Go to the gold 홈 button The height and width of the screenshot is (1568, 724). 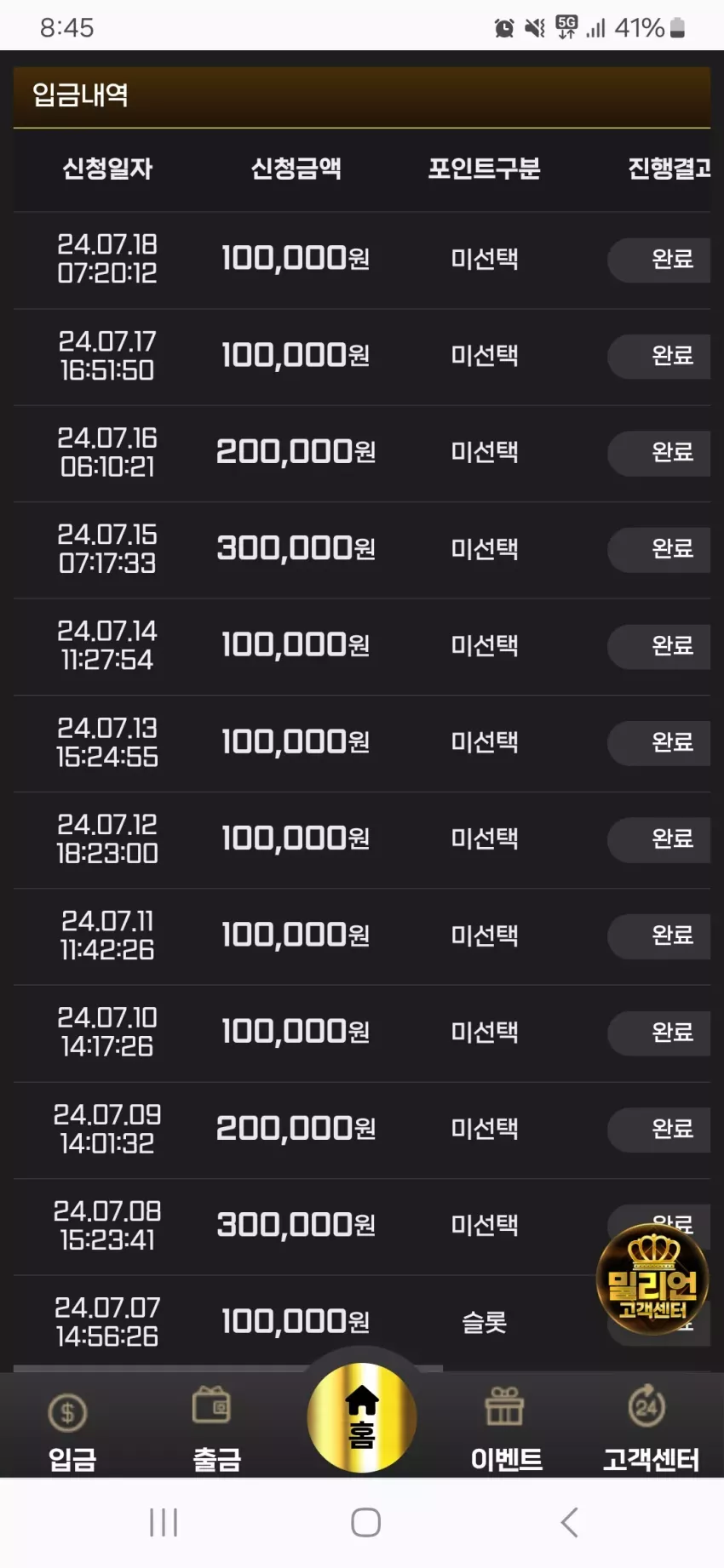coord(362,1417)
